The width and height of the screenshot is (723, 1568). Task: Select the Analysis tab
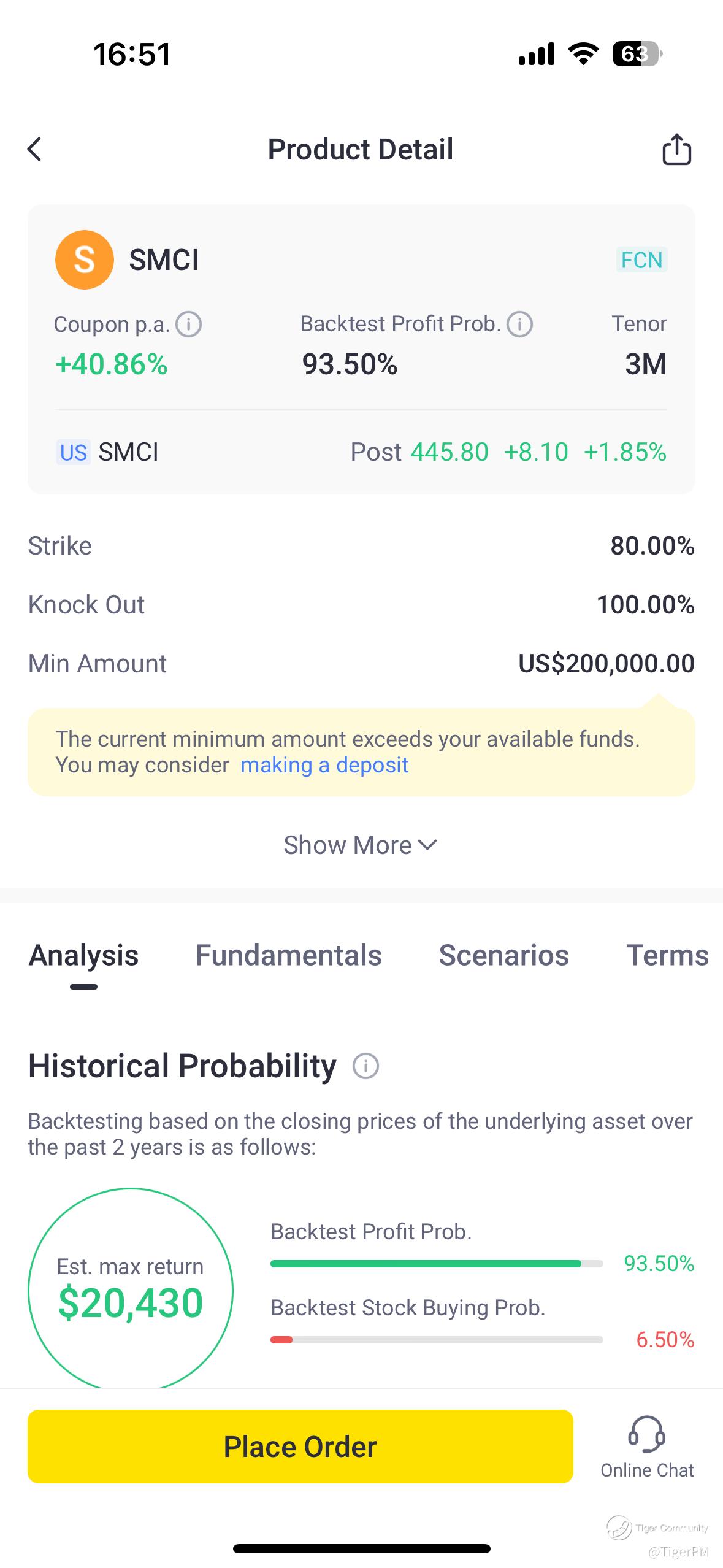coord(83,956)
